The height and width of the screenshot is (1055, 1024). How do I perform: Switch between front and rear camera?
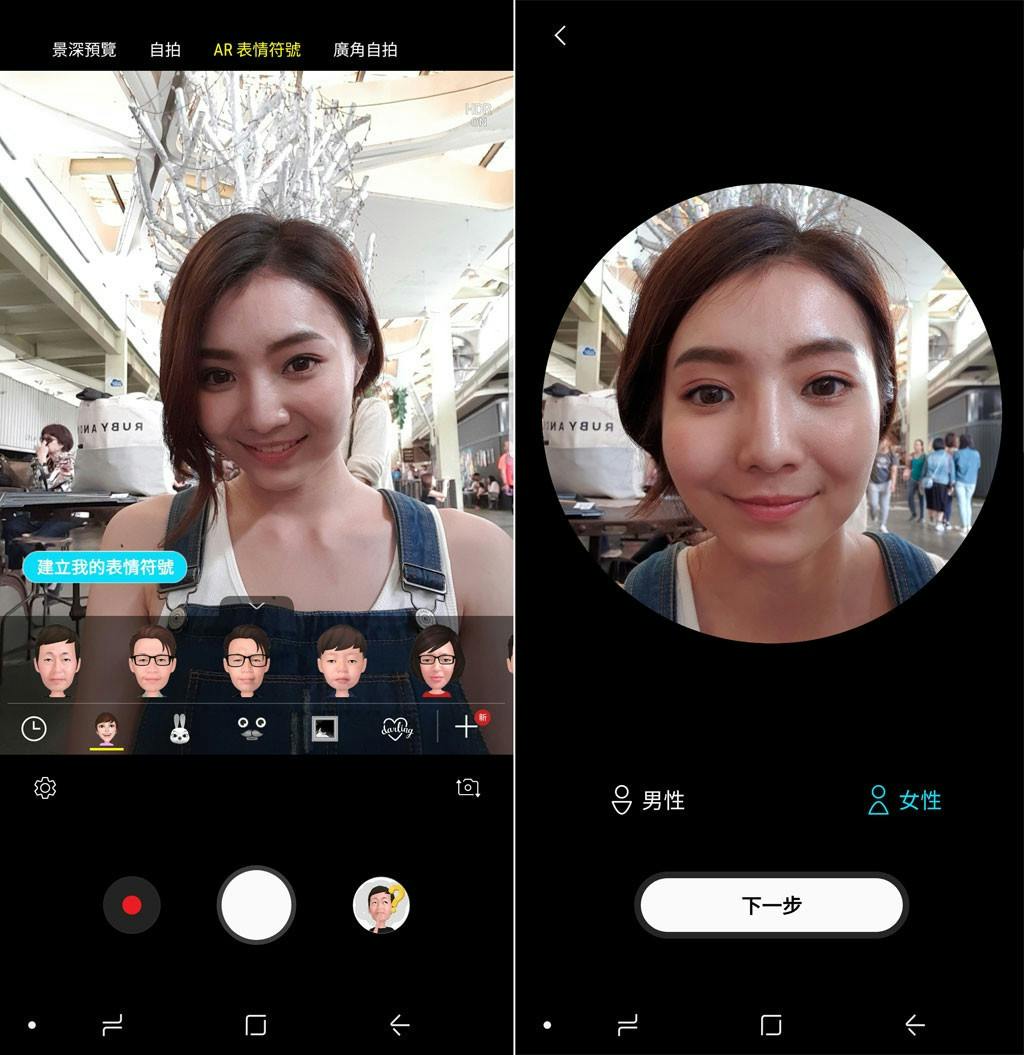pos(468,788)
